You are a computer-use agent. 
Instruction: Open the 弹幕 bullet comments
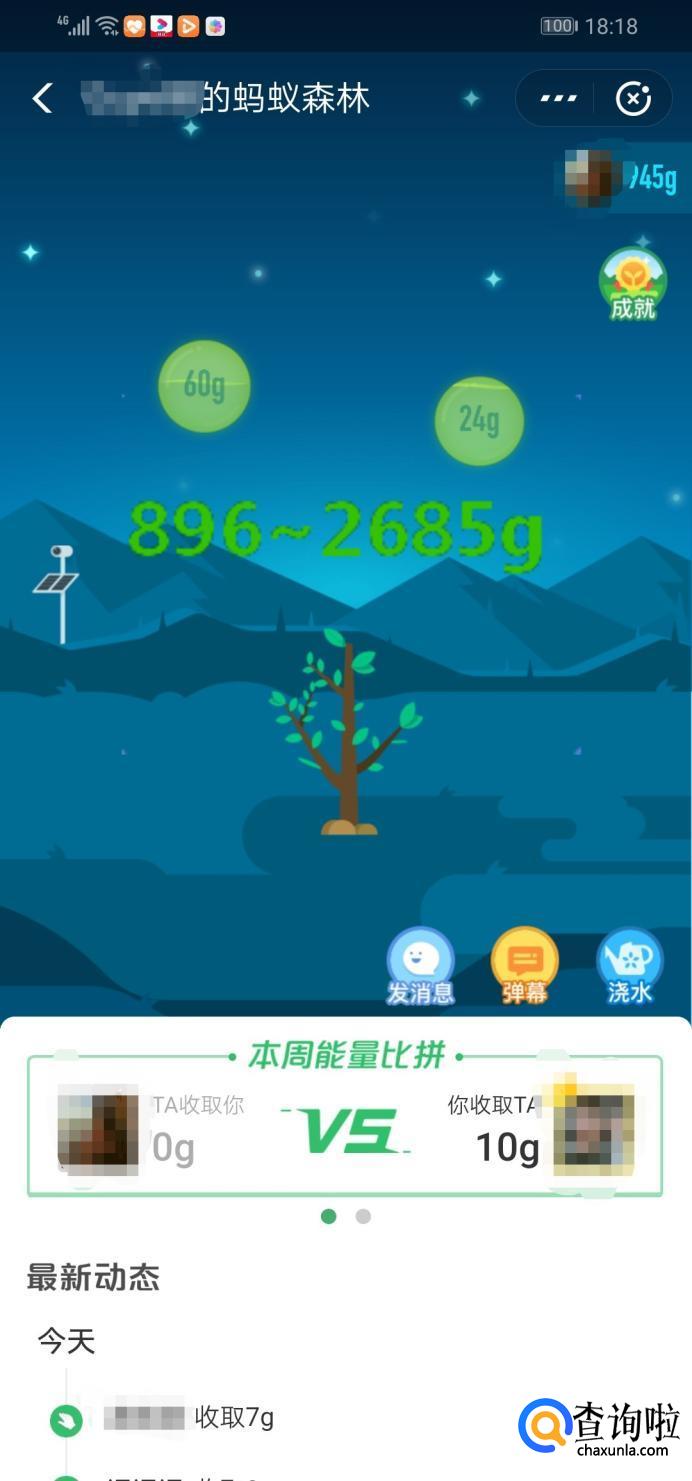tap(524, 966)
